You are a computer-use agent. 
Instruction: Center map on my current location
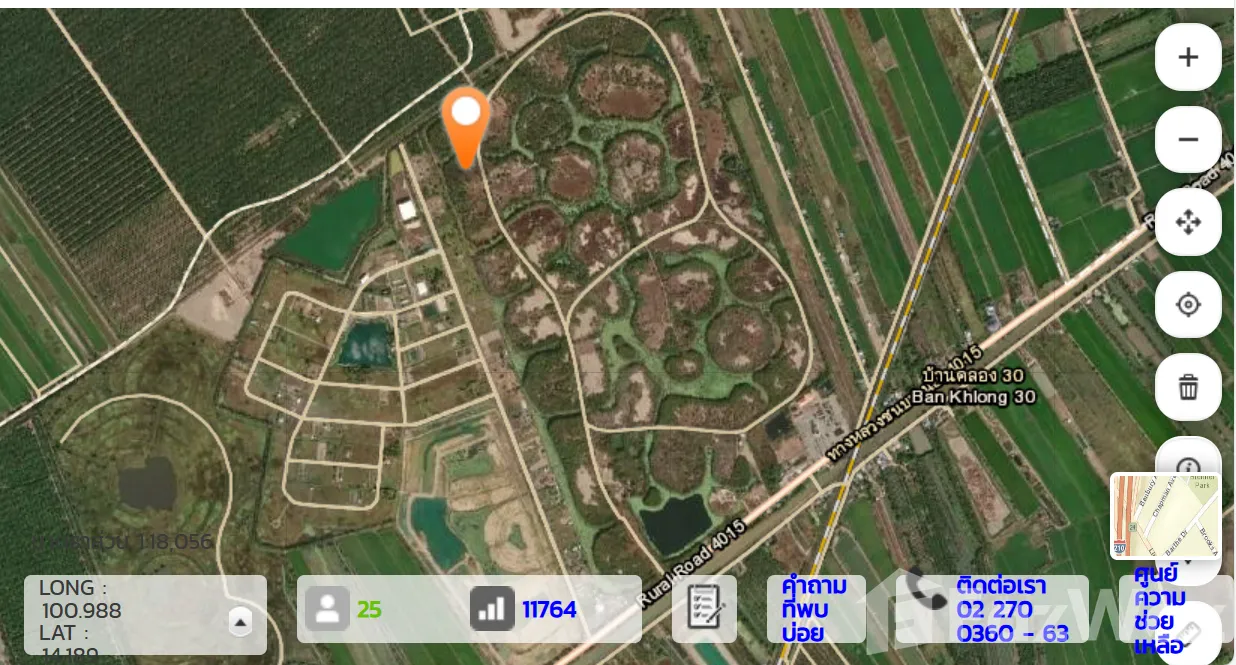point(1188,305)
